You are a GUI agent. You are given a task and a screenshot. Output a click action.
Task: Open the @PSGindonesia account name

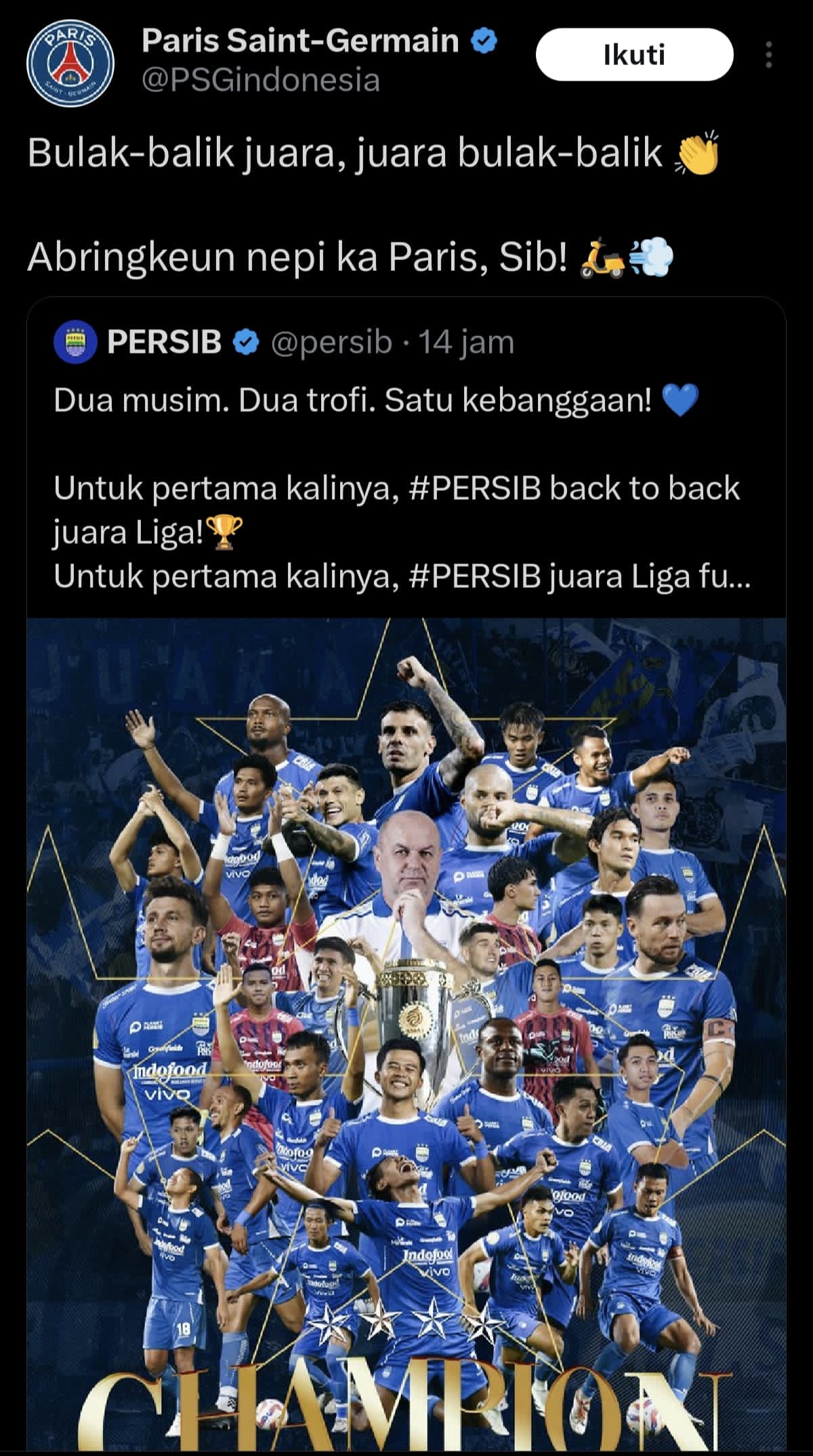(x=261, y=81)
